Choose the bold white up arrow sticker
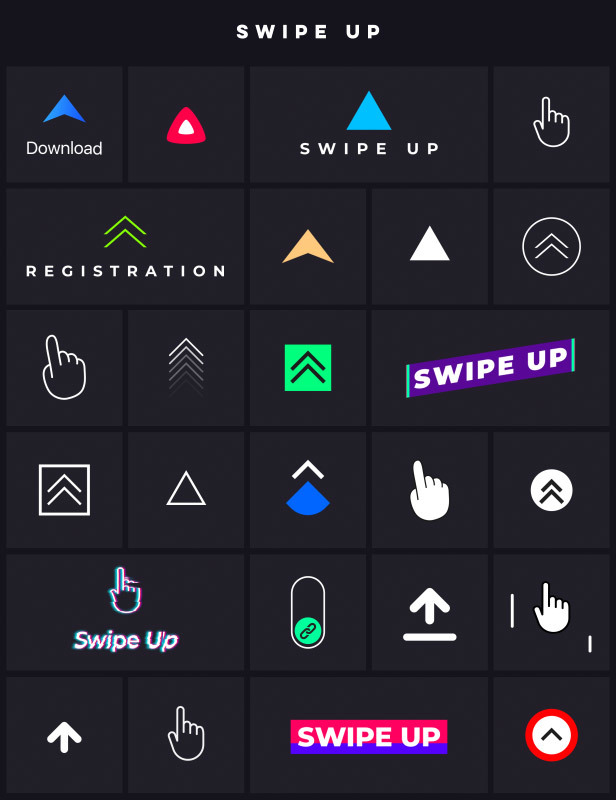Viewport: 616px width, 800px height. pos(64,737)
